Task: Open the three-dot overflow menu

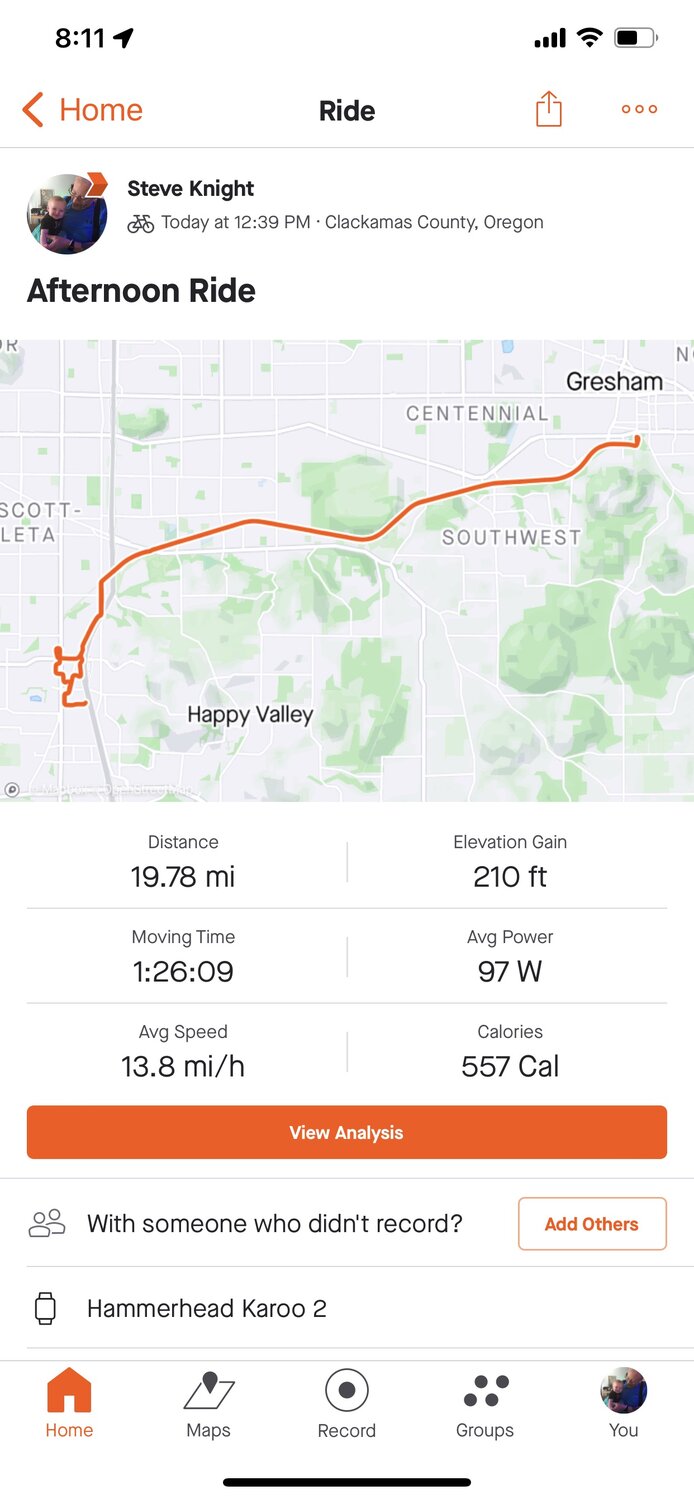Action: click(639, 109)
